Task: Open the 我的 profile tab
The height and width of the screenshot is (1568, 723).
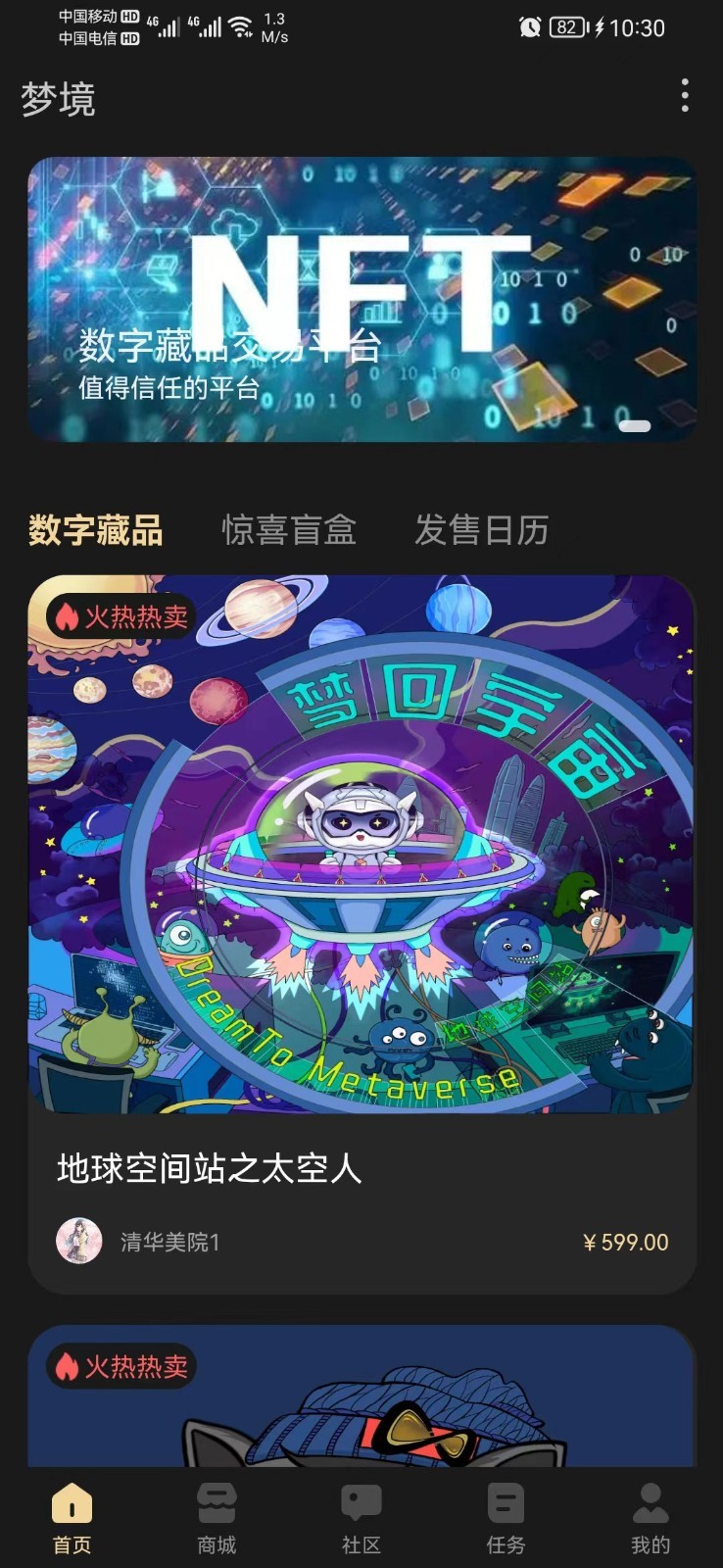Action: (651, 1518)
